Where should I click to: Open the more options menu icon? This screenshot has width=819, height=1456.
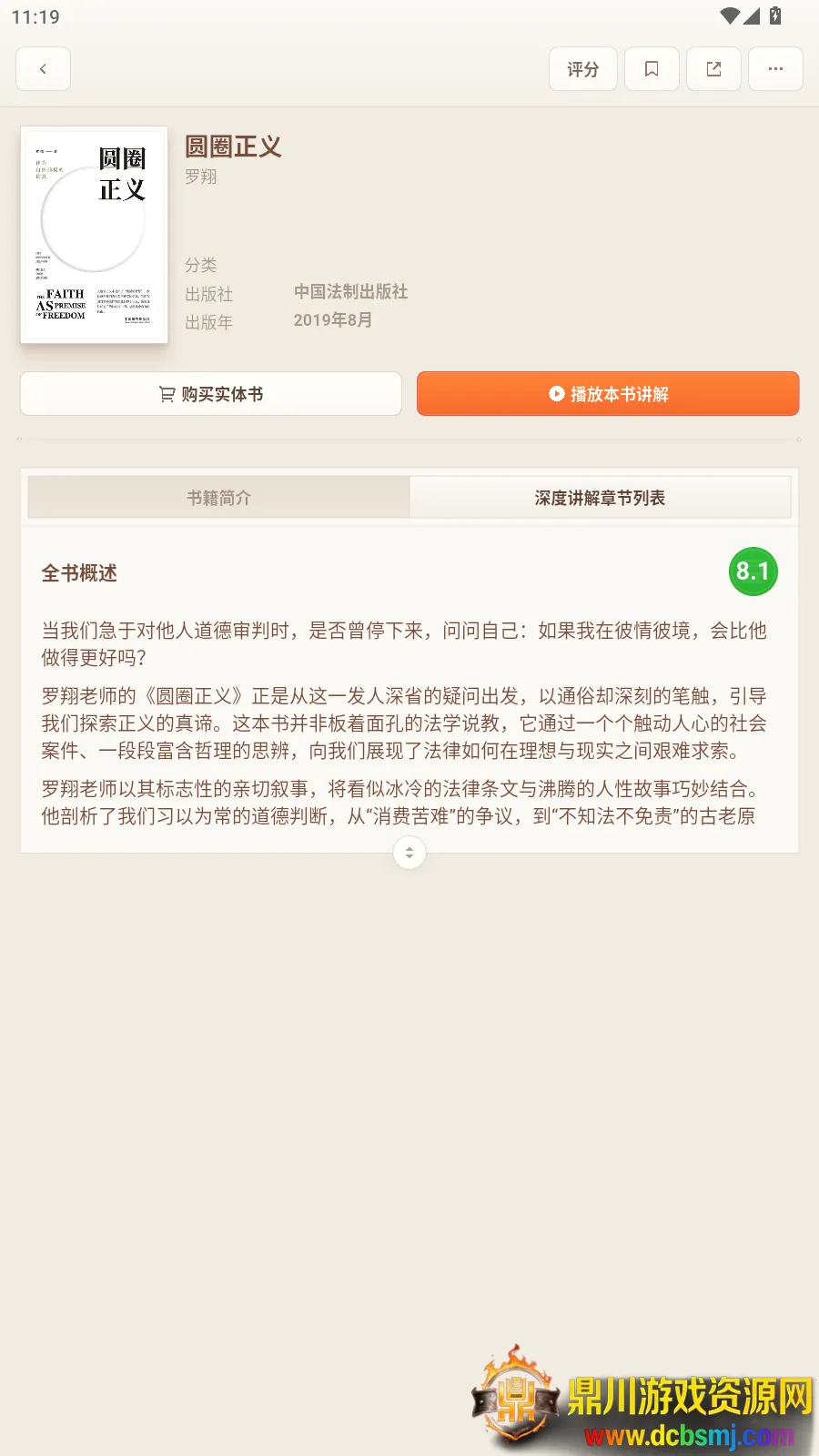coord(775,68)
